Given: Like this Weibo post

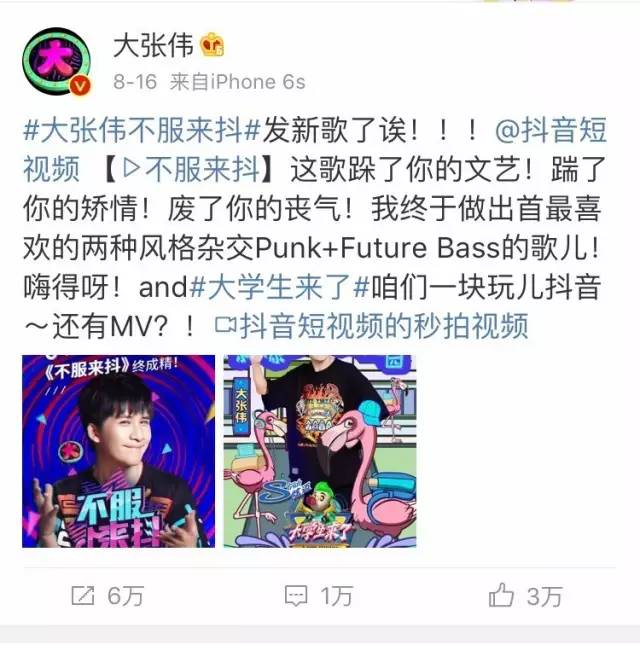Looking at the screenshot, I should point(526,596).
